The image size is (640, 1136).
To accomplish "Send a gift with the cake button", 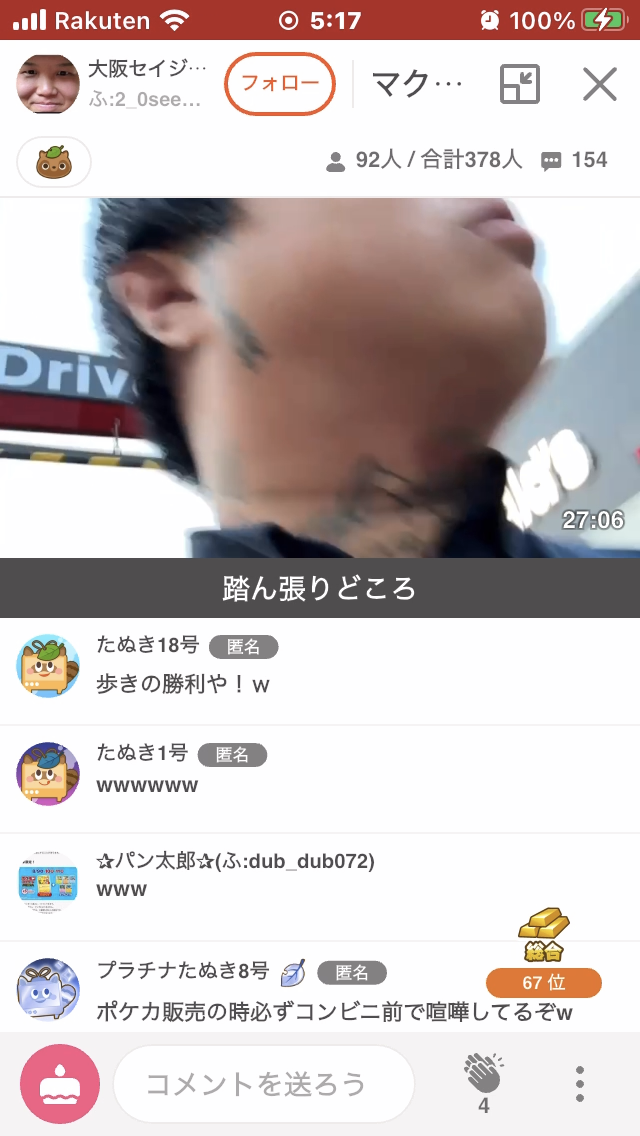I will 60,1084.
